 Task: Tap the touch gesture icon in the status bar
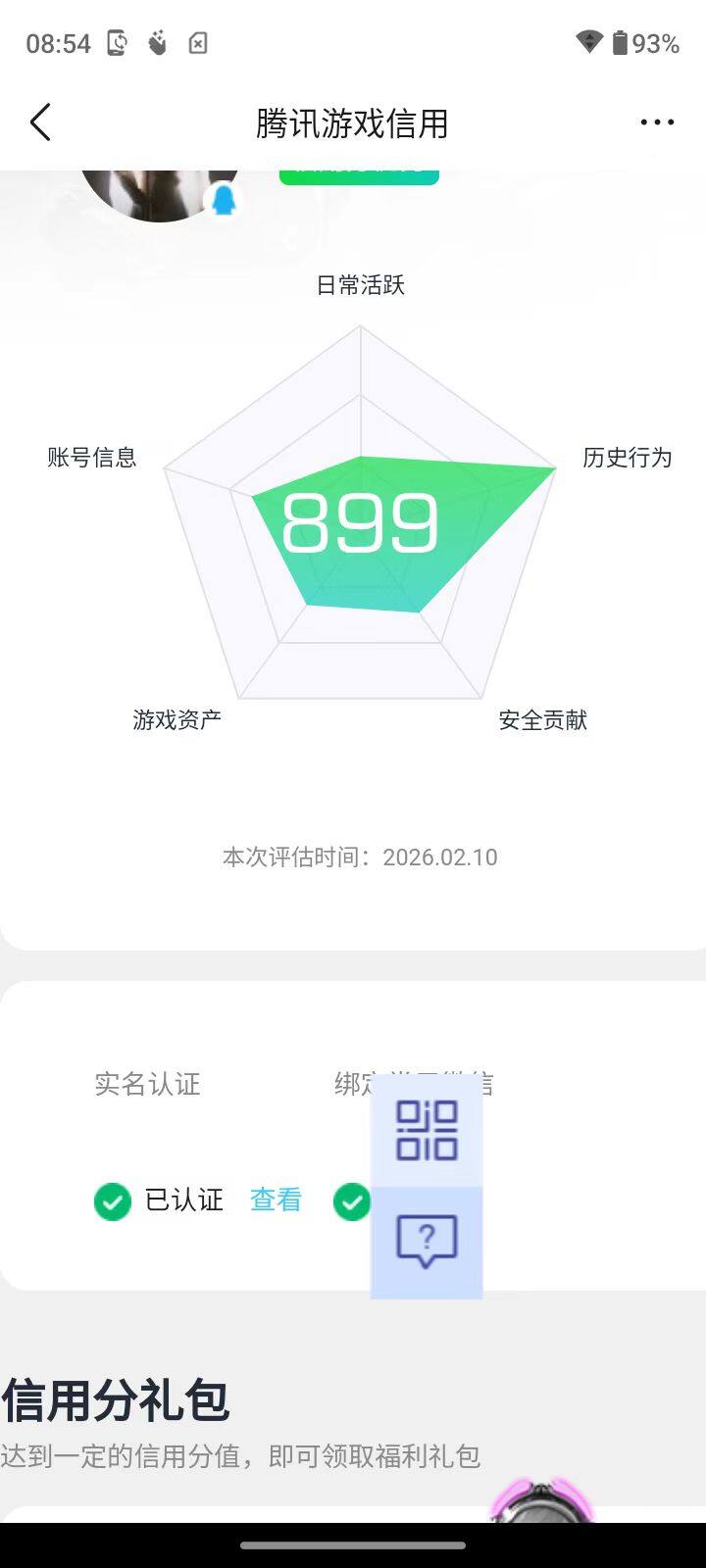point(157,43)
